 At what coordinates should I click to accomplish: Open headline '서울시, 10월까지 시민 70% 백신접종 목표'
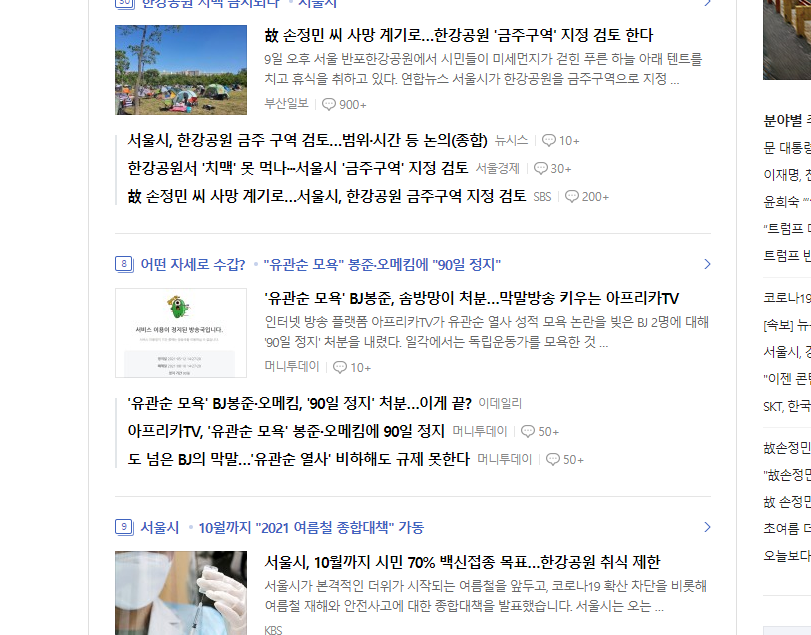462,562
